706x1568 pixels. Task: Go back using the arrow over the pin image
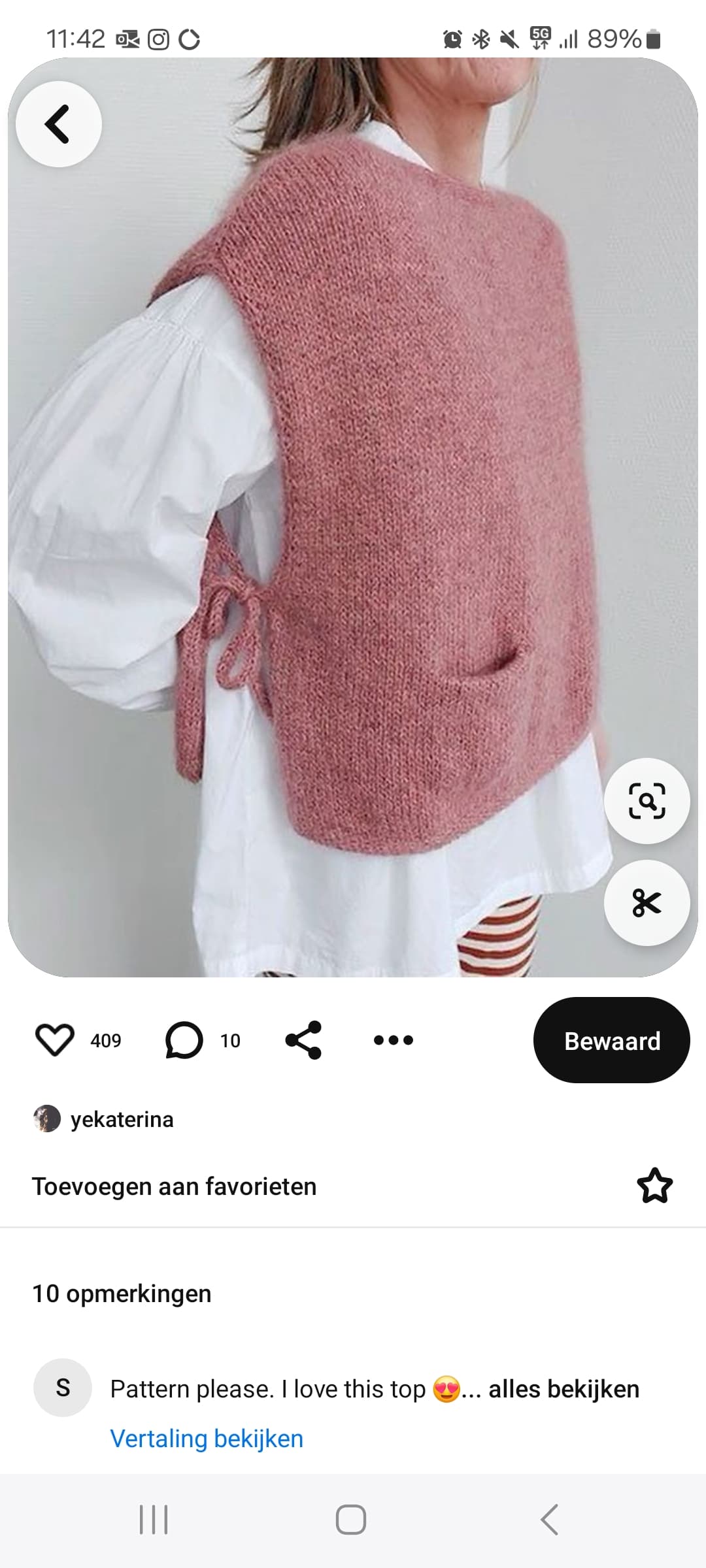click(59, 124)
